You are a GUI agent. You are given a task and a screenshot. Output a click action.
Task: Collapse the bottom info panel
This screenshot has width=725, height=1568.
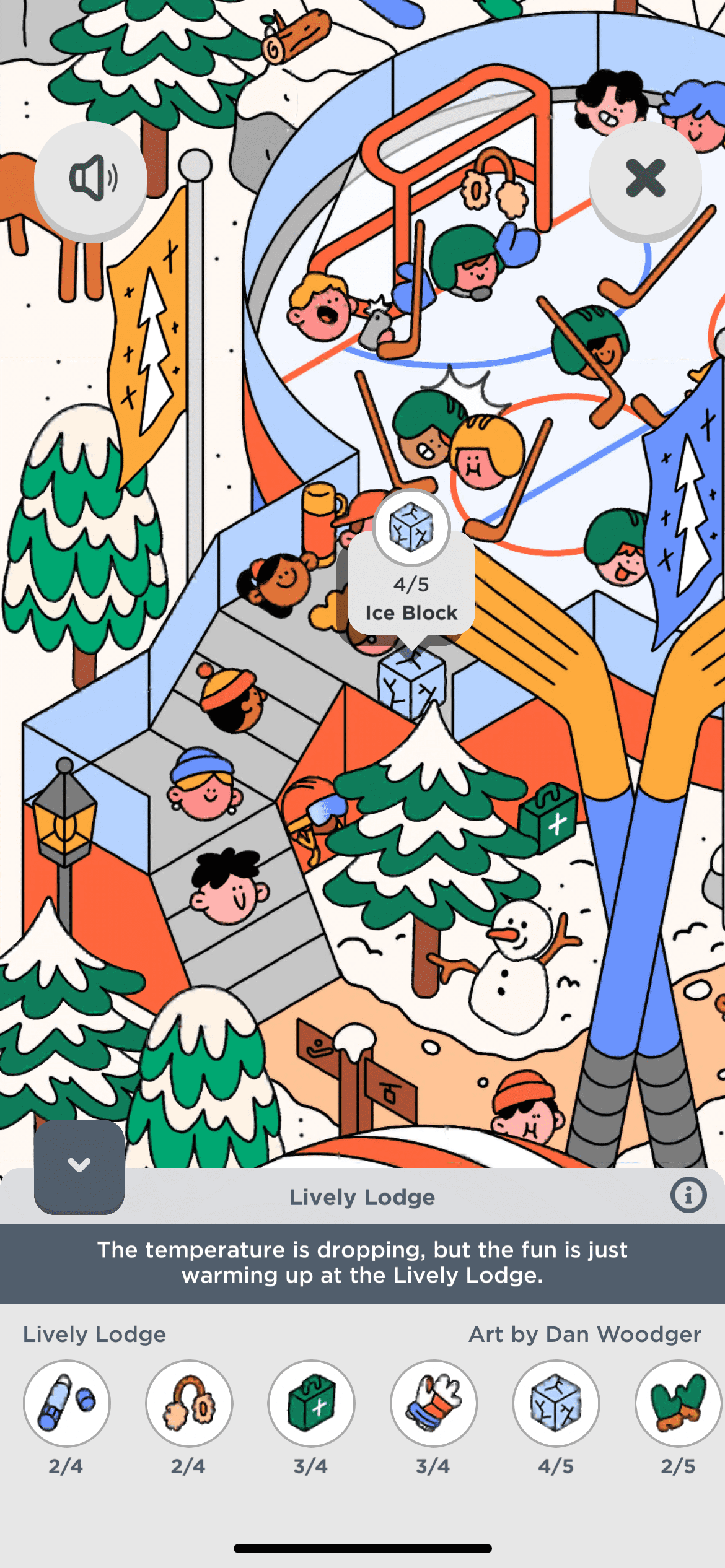[x=79, y=1165]
